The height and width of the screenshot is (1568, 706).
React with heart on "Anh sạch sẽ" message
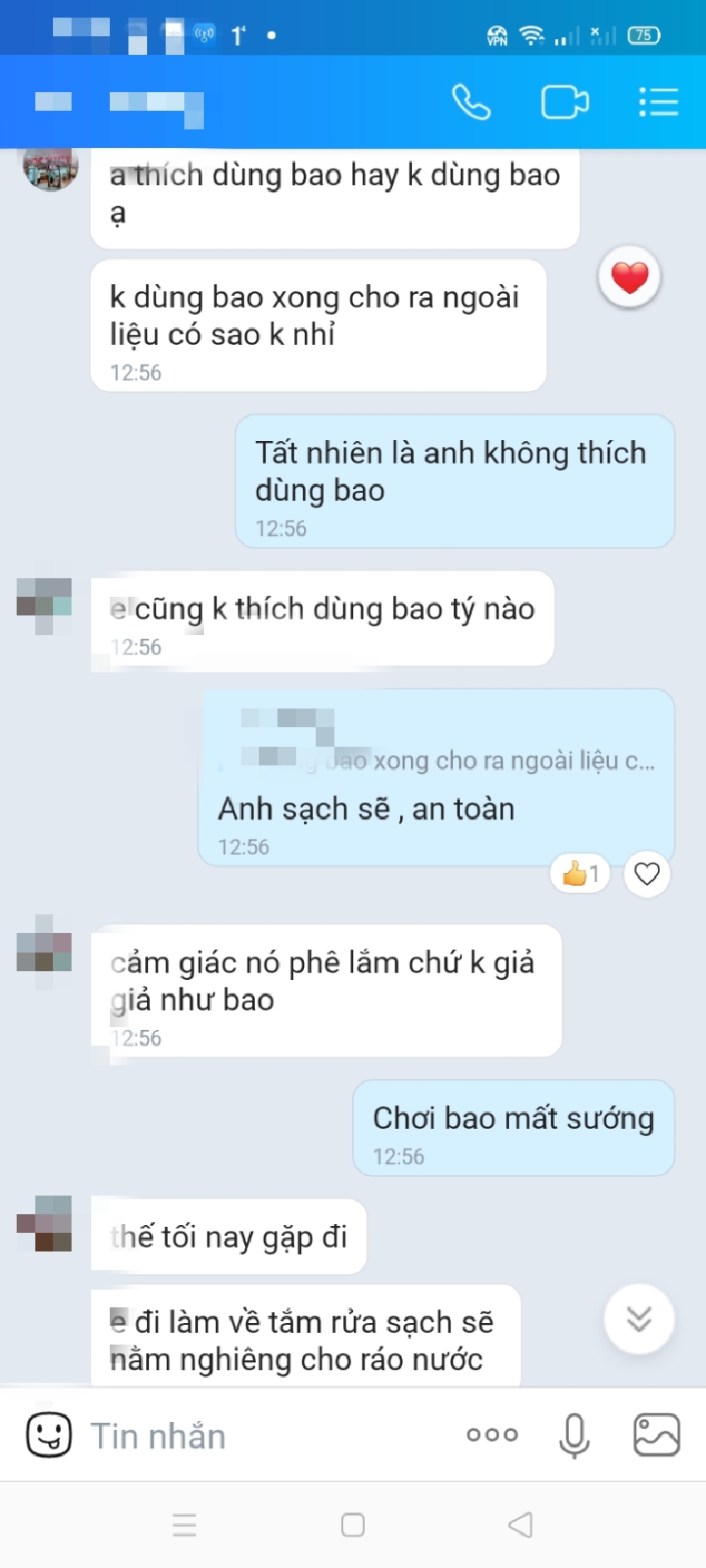646,873
